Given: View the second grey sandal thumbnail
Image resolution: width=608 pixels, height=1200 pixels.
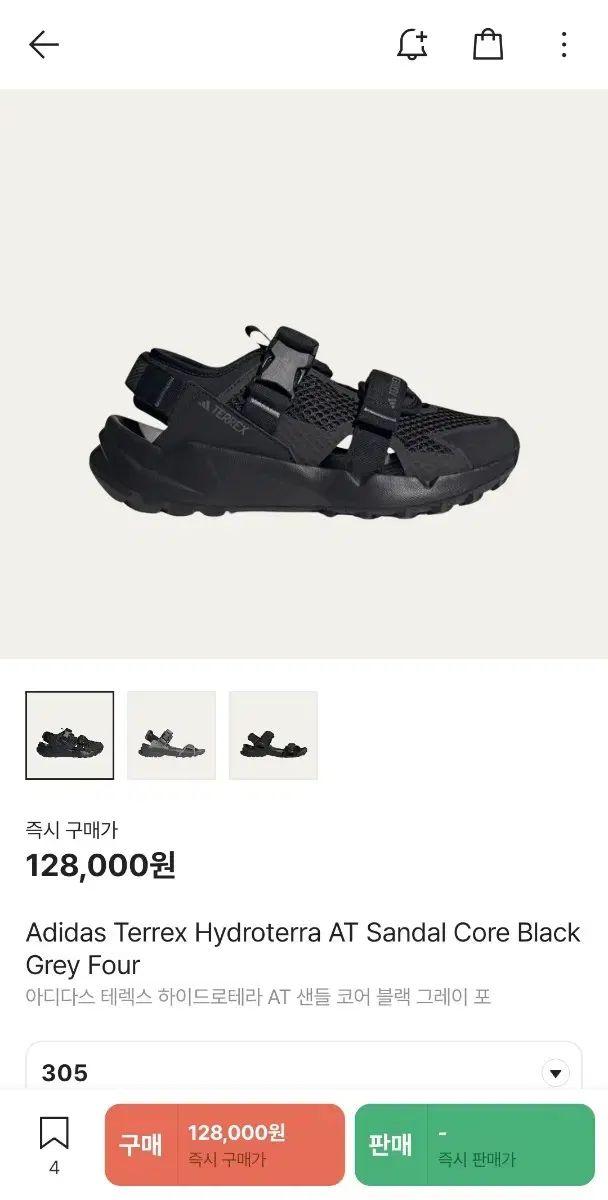Looking at the screenshot, I should (172, 735).
